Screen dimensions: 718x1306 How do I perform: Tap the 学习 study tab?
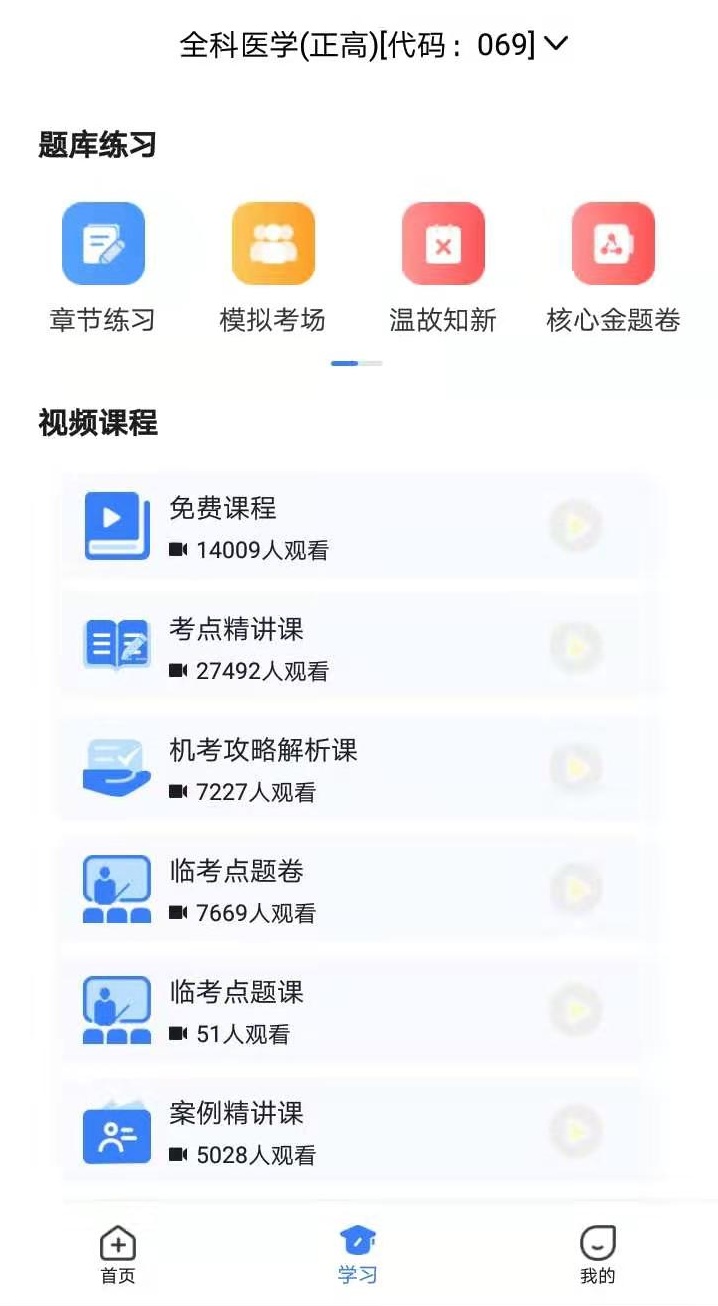[357, 1255]
